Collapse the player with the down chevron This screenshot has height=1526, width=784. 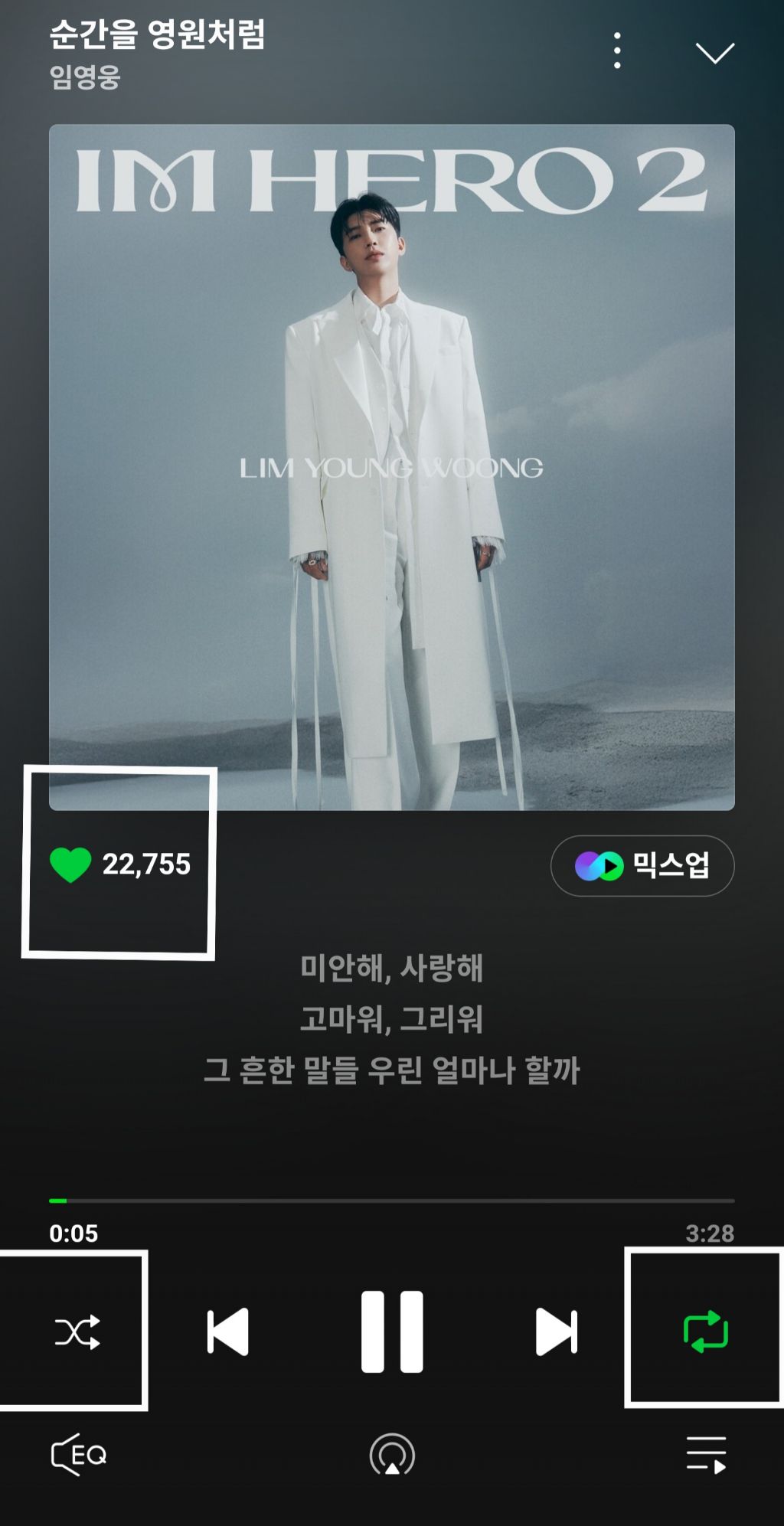coord(715,52)
